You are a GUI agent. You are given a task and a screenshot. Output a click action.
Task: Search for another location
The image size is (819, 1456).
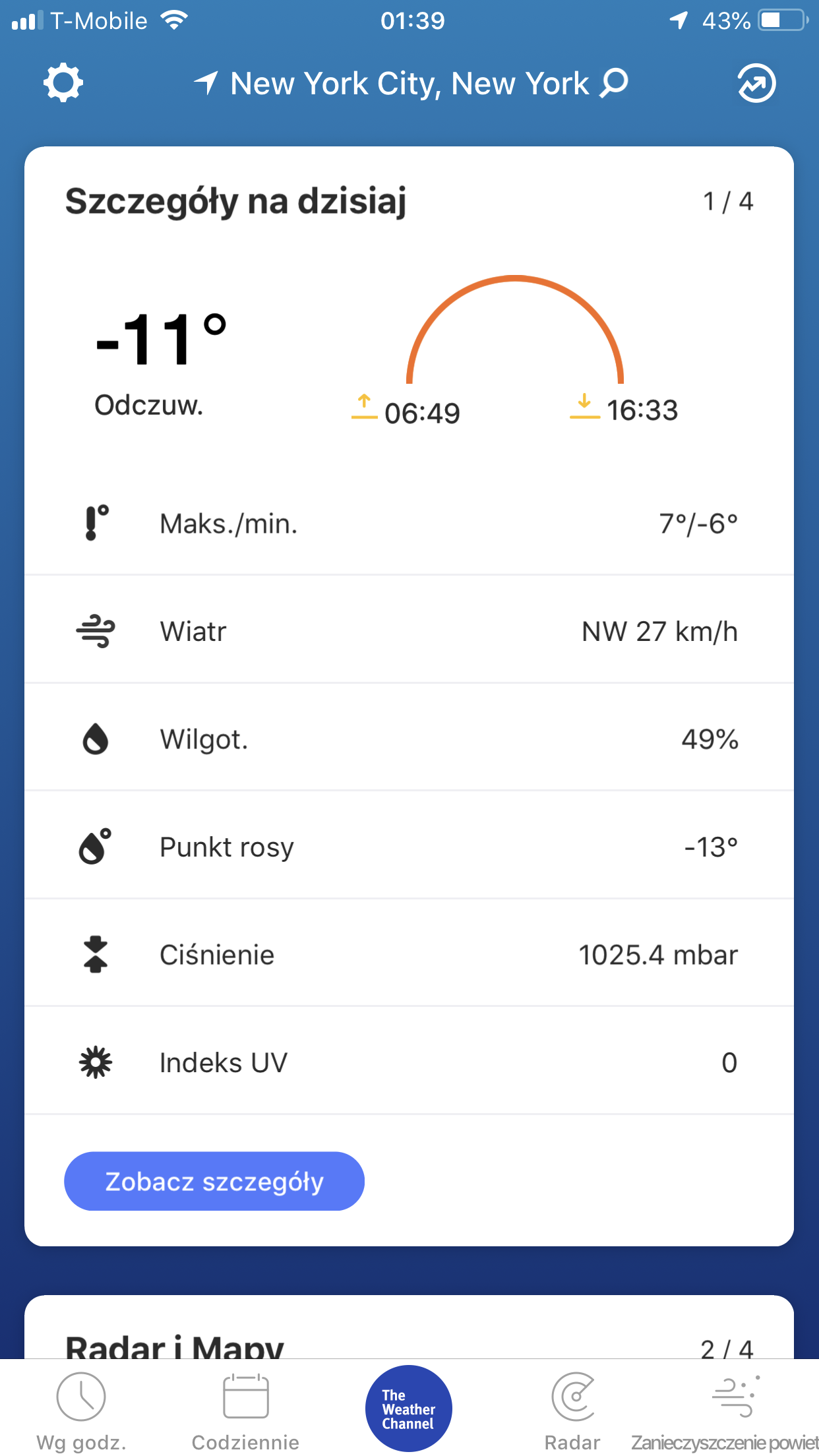tap(614, 83)
